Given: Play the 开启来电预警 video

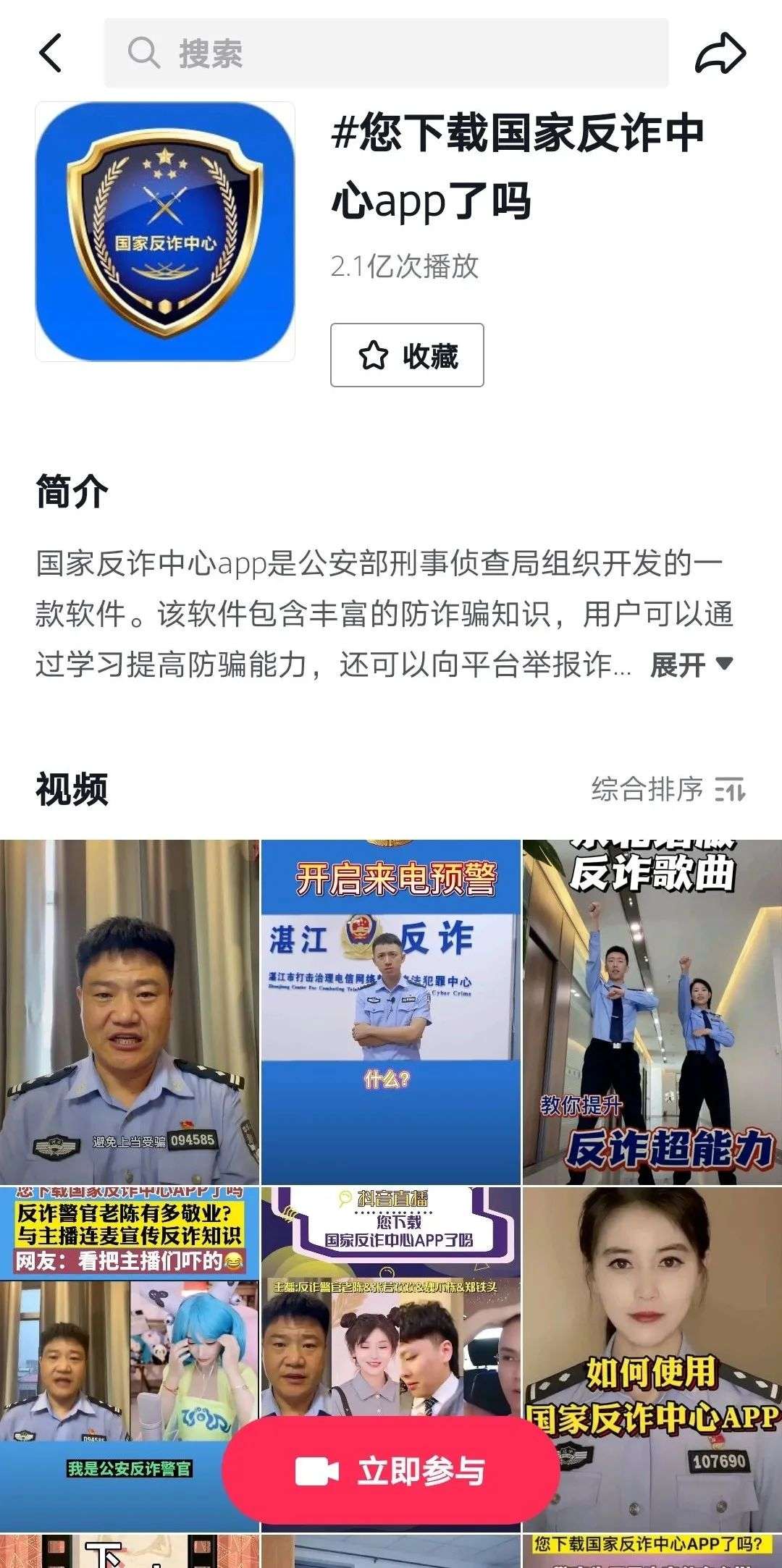Looking at the screenshot, I should click(390, 1011).
